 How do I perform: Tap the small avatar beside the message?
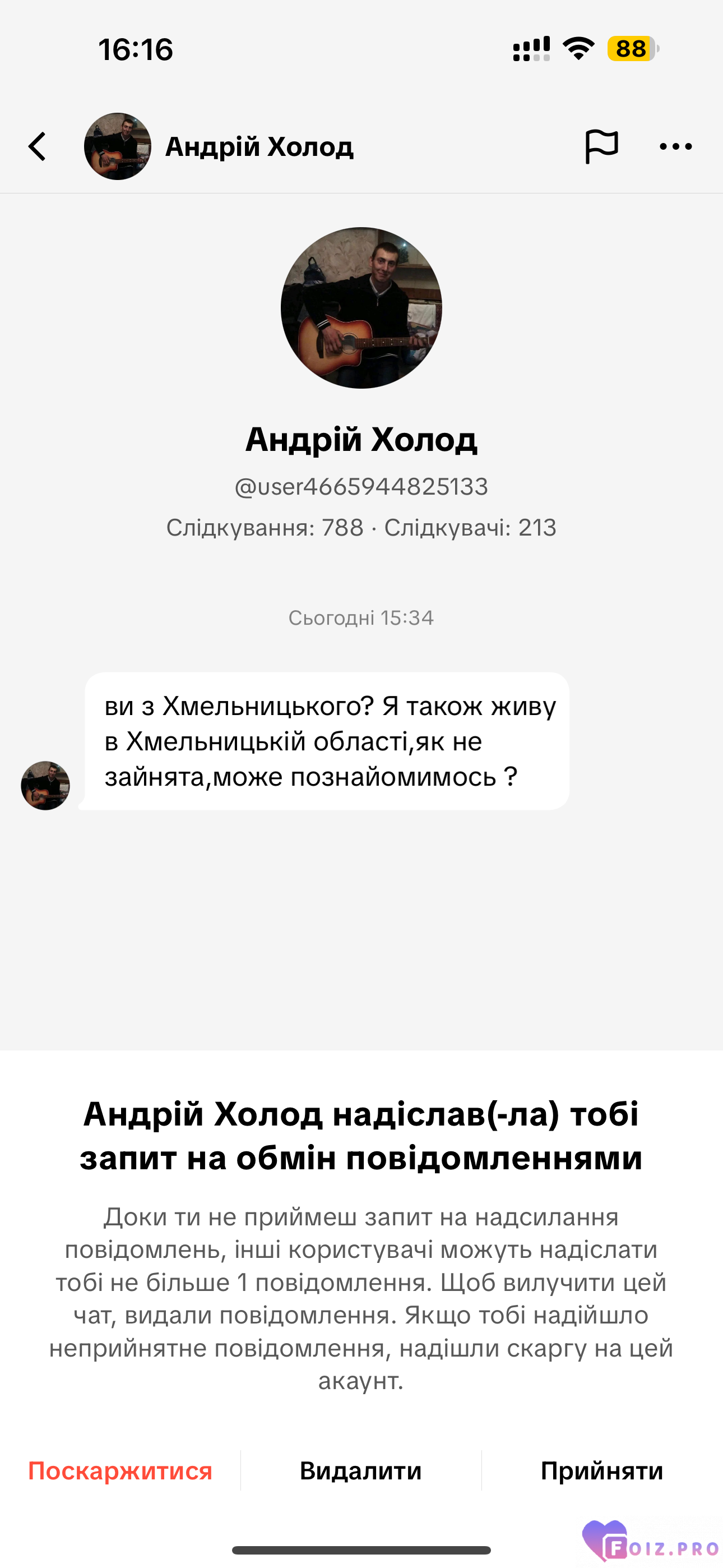coord(45,785)
